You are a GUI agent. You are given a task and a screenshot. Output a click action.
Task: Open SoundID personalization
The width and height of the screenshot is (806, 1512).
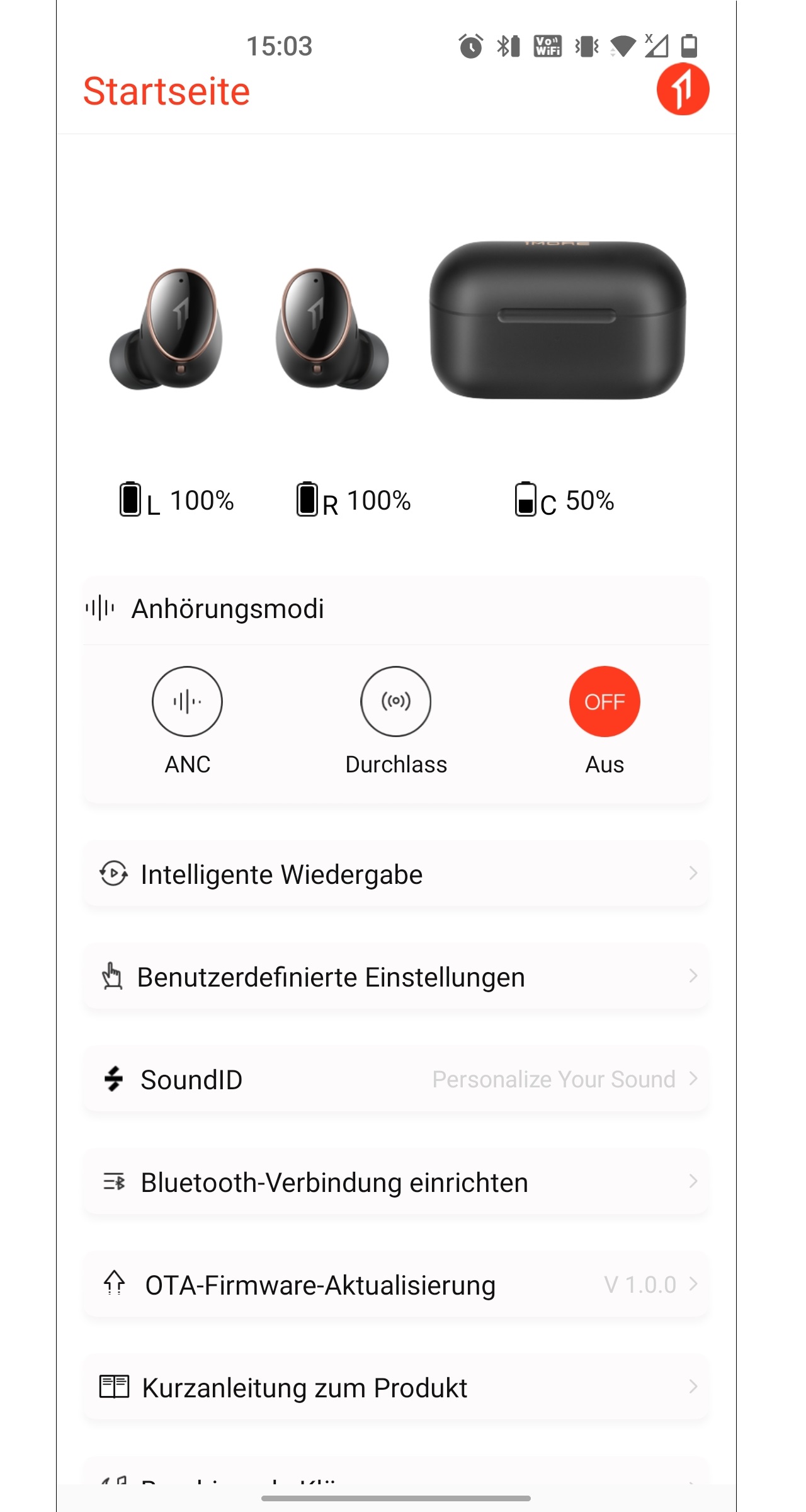(396, 1079)
